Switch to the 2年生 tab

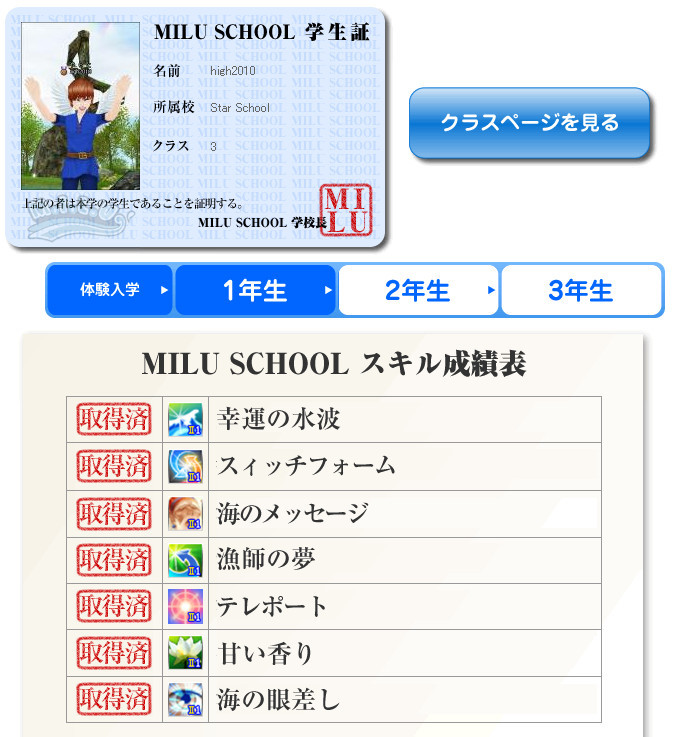pyautogui.click(x=417, y=291)
